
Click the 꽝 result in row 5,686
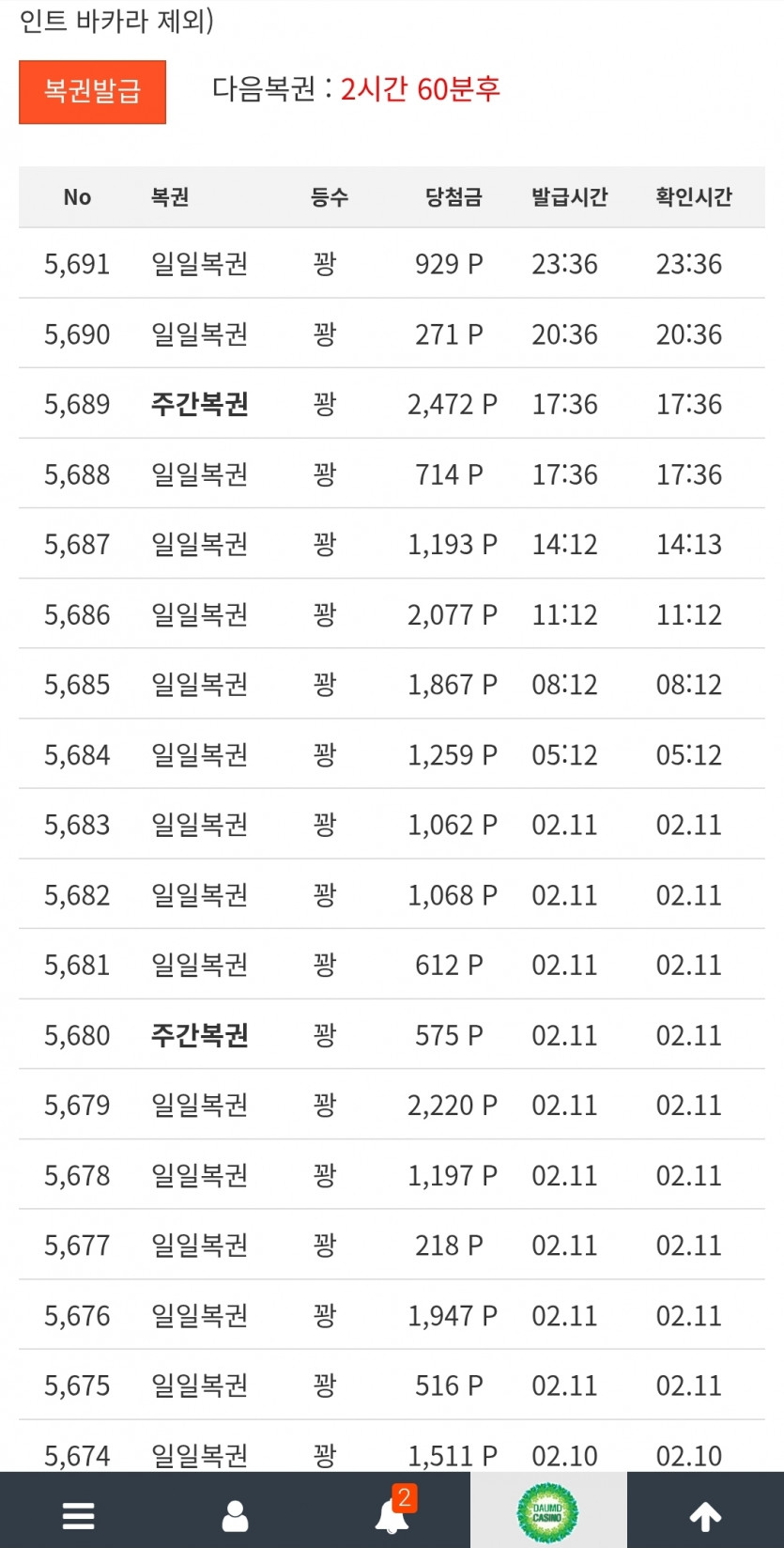pyautogui.click(x=325, y=615)
